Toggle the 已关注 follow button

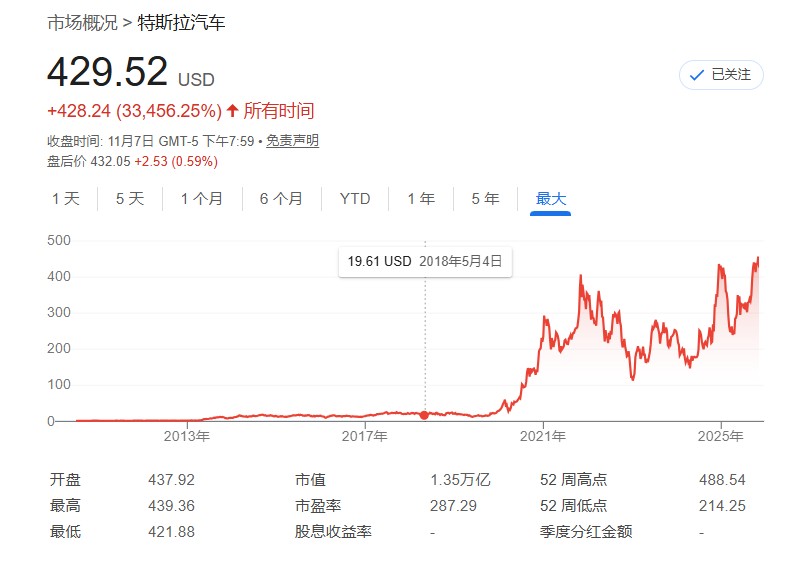pos(721,75)
